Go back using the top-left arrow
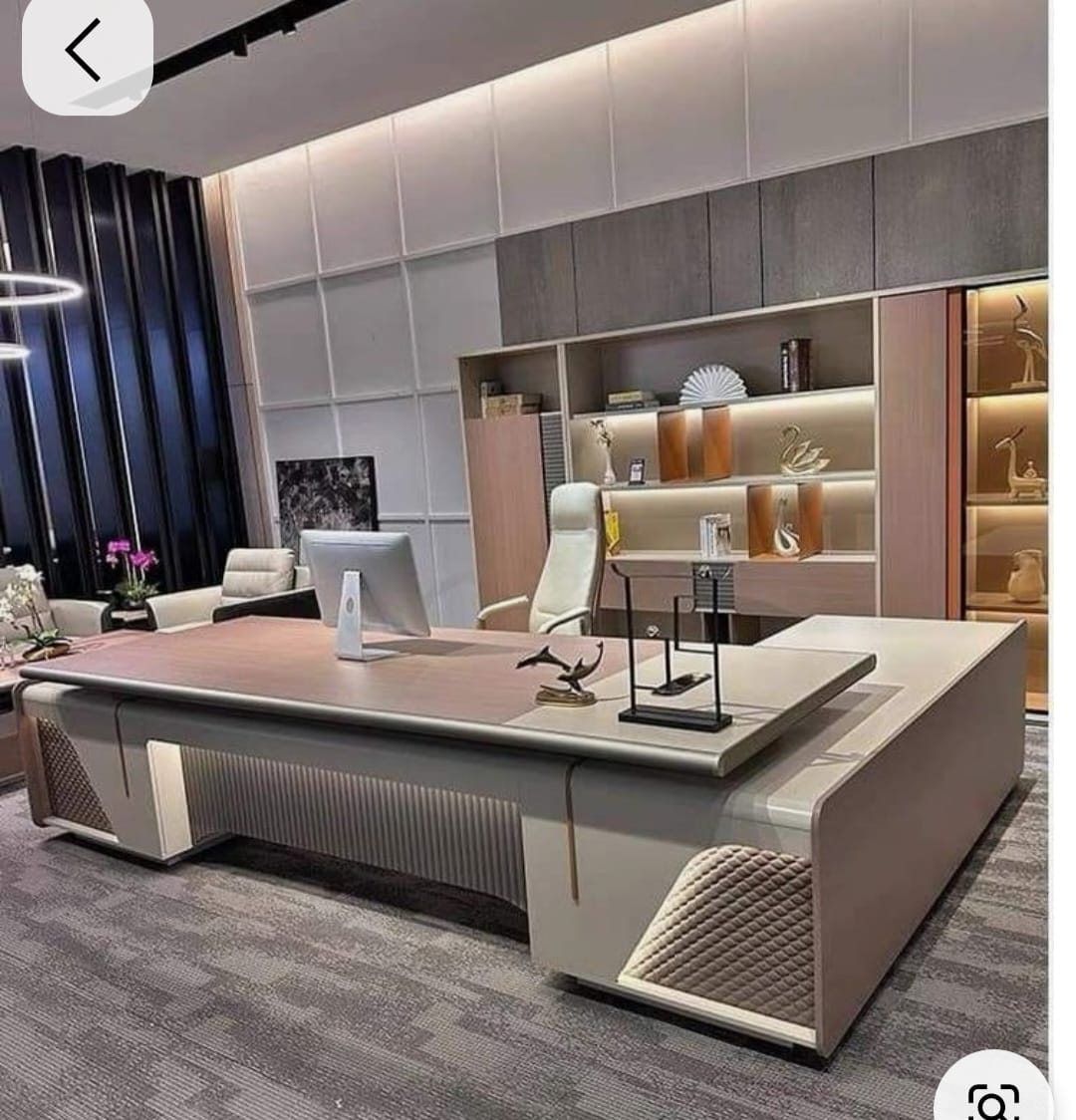This screenshot has height=1120, width=1076. pyautogui.click(x=86, y=51)
